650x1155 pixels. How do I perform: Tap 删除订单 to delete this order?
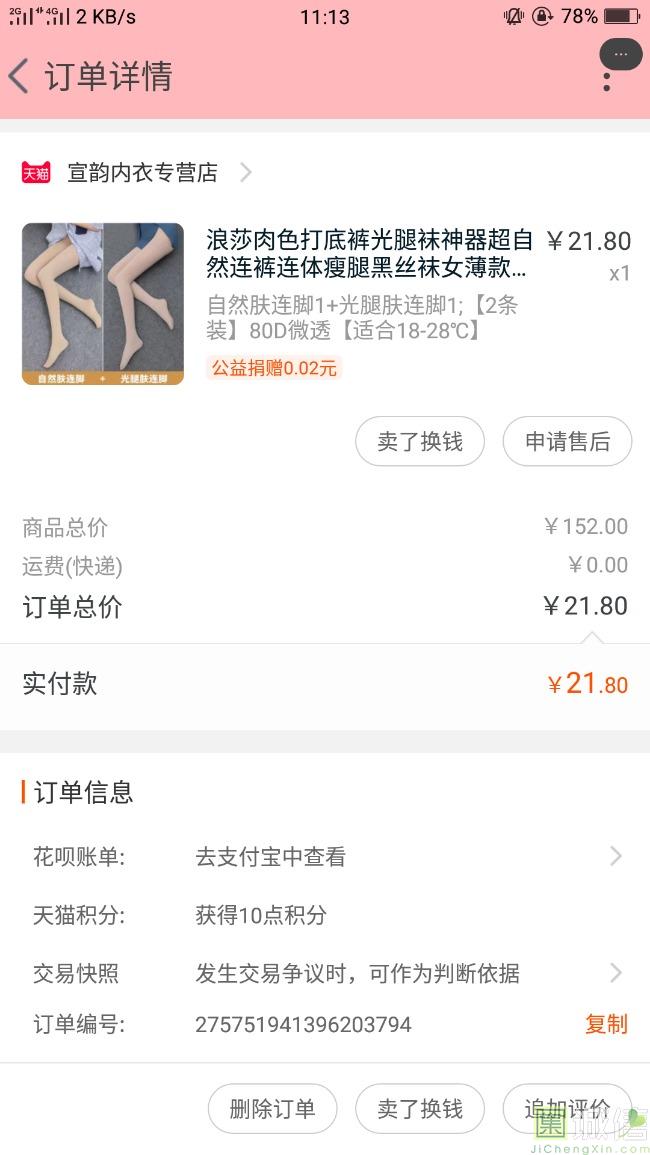coord(272,1108)
